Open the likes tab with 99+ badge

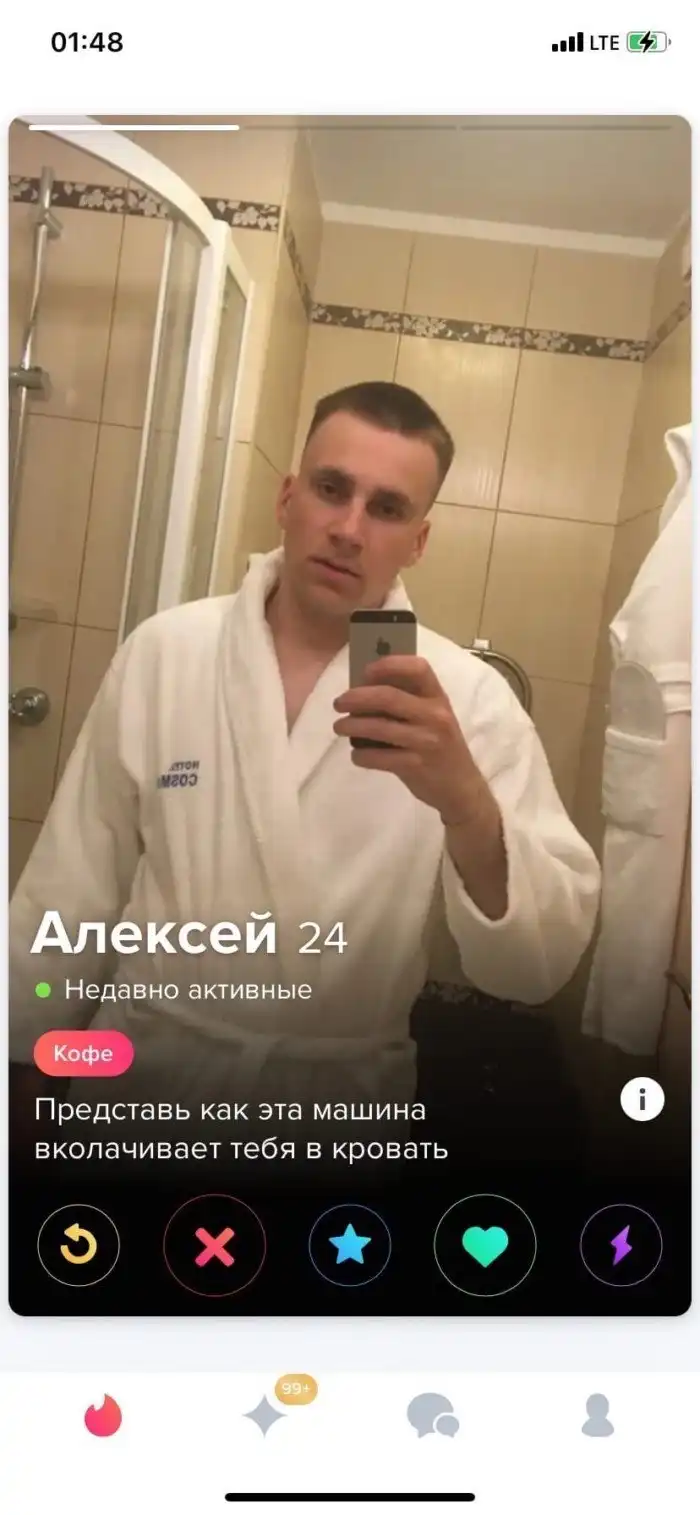tap(266, 1415)
